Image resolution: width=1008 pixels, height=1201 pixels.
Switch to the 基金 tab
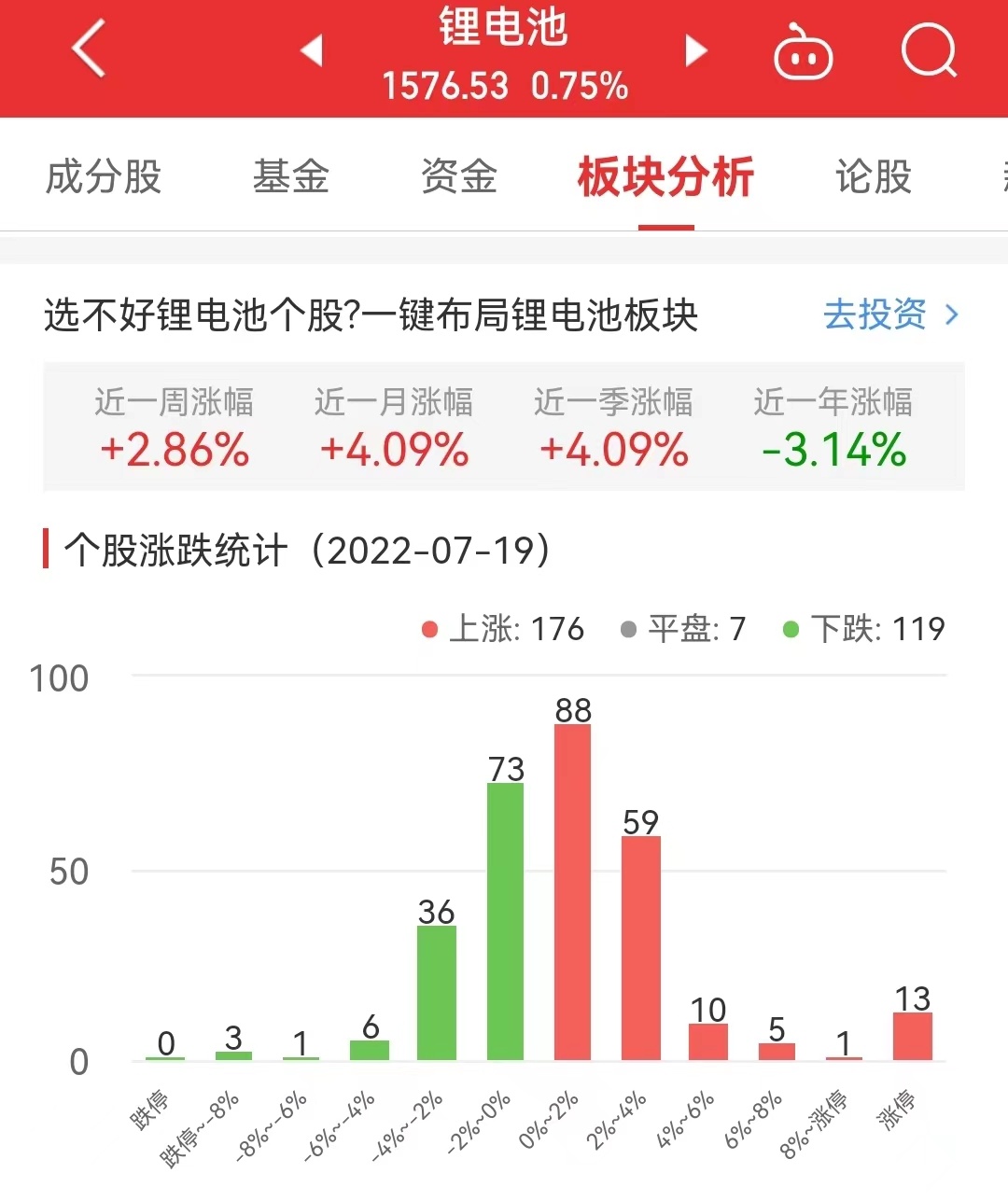(x=291, y=176)
